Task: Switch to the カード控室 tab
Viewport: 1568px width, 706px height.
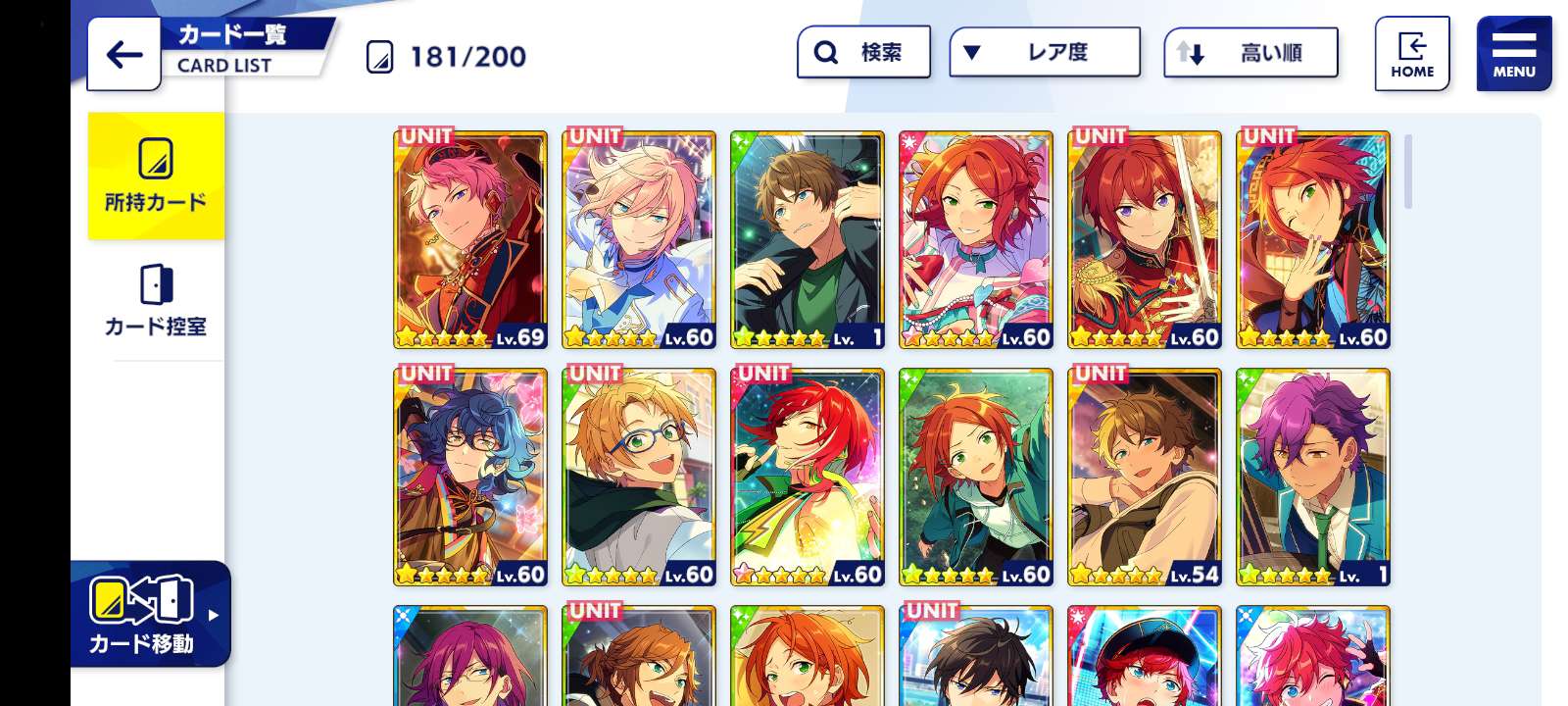Action: tap(156, 300)
